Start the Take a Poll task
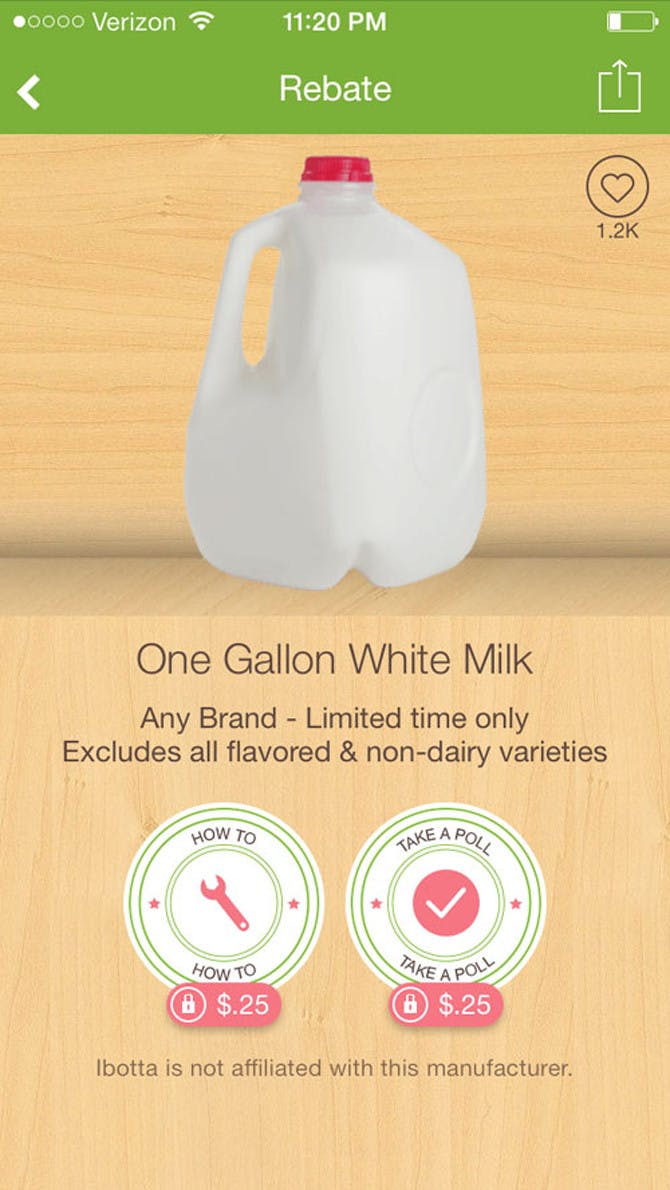Screen dimensions: 670x1190 click(445, 902)
